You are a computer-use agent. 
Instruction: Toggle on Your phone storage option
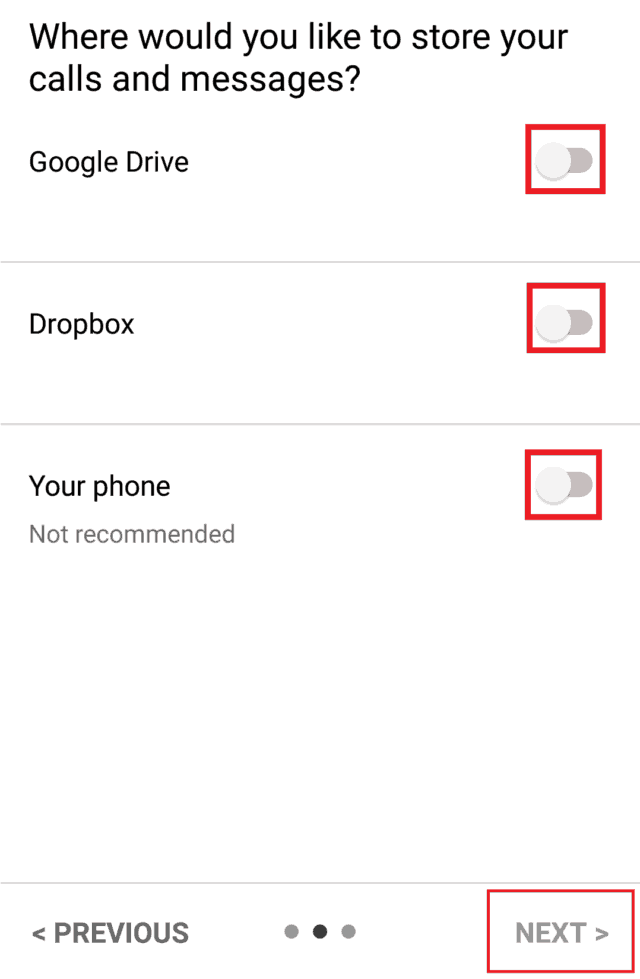pyautogui.click(x=564, y=485)
